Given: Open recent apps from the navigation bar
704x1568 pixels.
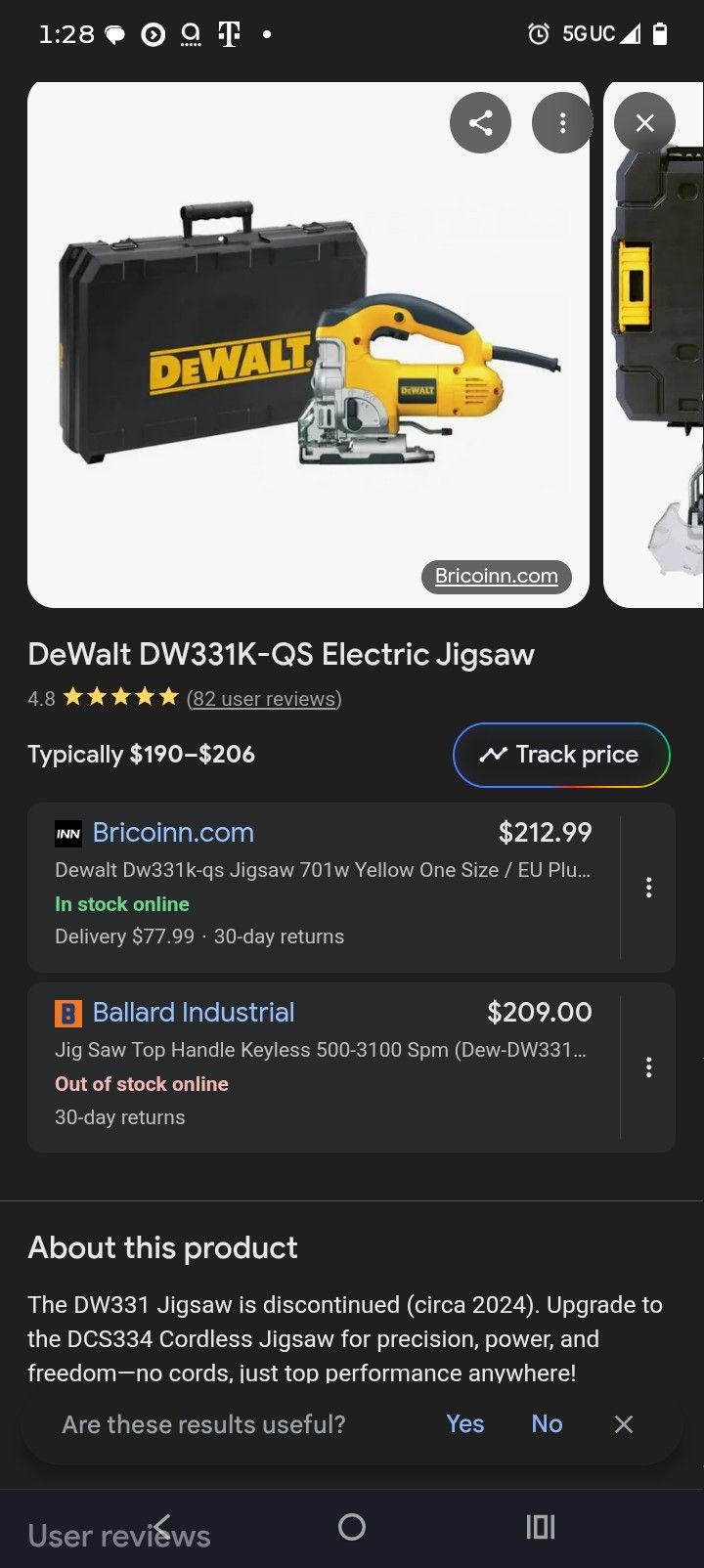Looking at the screenshot, I should click(540, 1526).
